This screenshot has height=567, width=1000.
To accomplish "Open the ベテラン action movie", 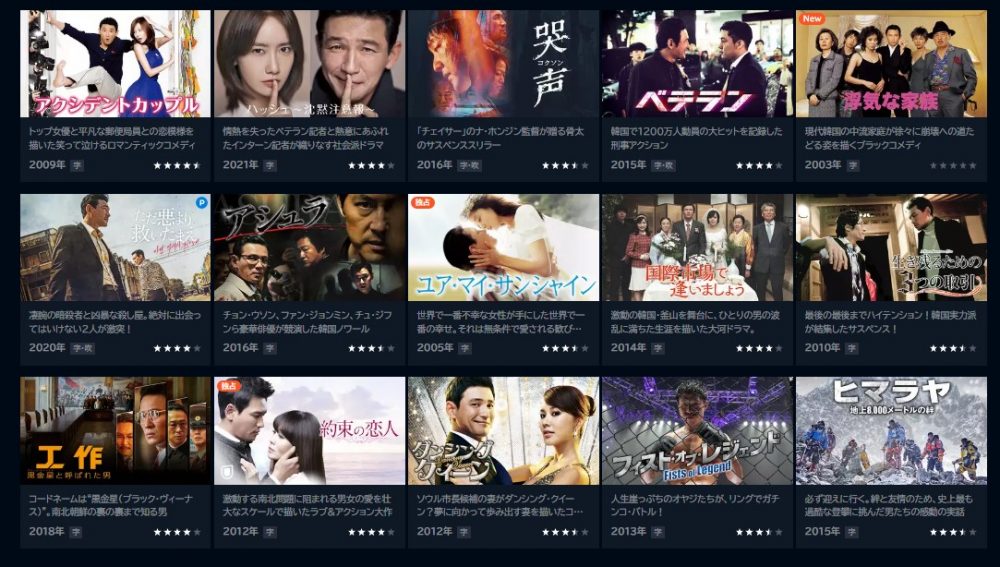I will click(x=697, y=64).
